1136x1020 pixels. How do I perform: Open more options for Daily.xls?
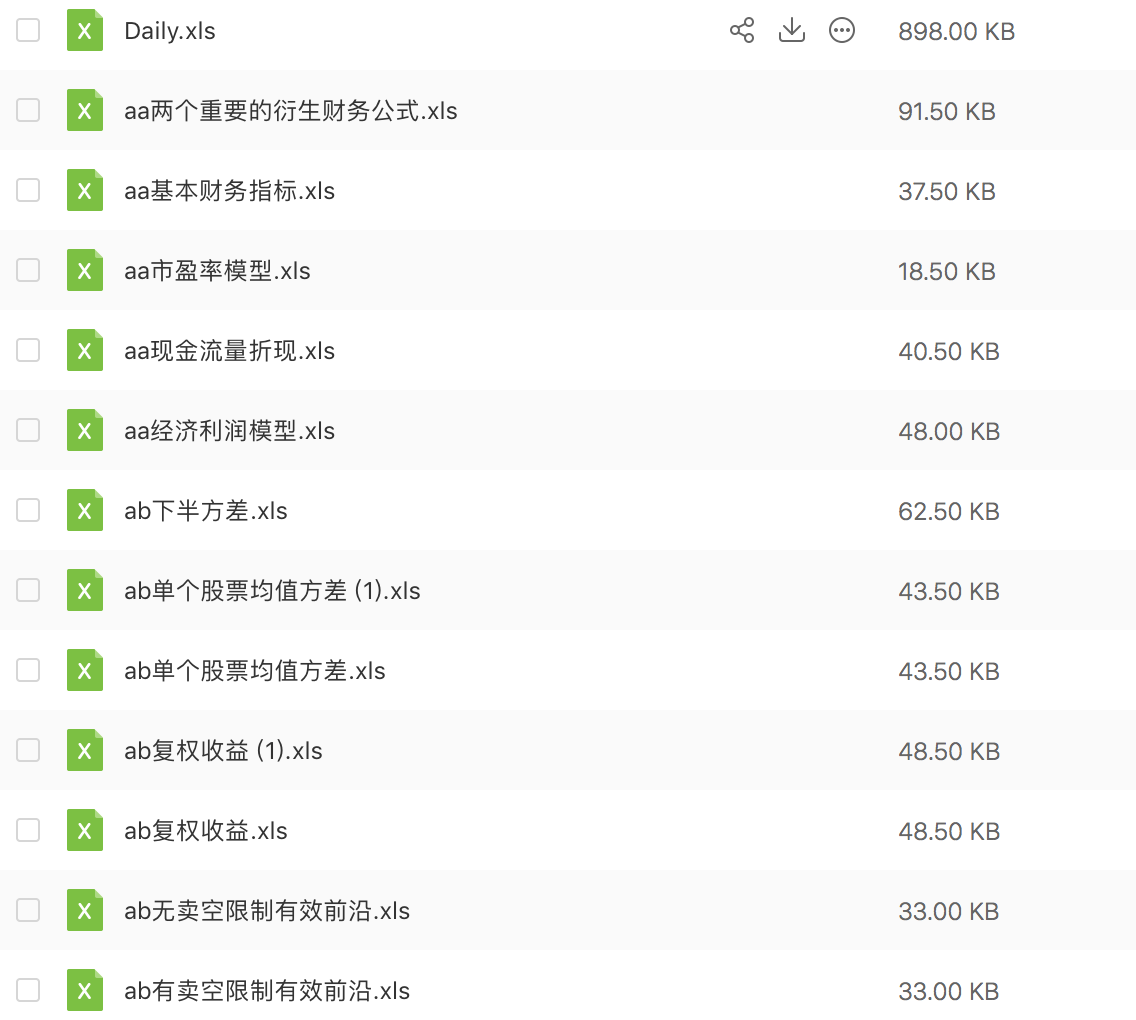click(842, 31)
